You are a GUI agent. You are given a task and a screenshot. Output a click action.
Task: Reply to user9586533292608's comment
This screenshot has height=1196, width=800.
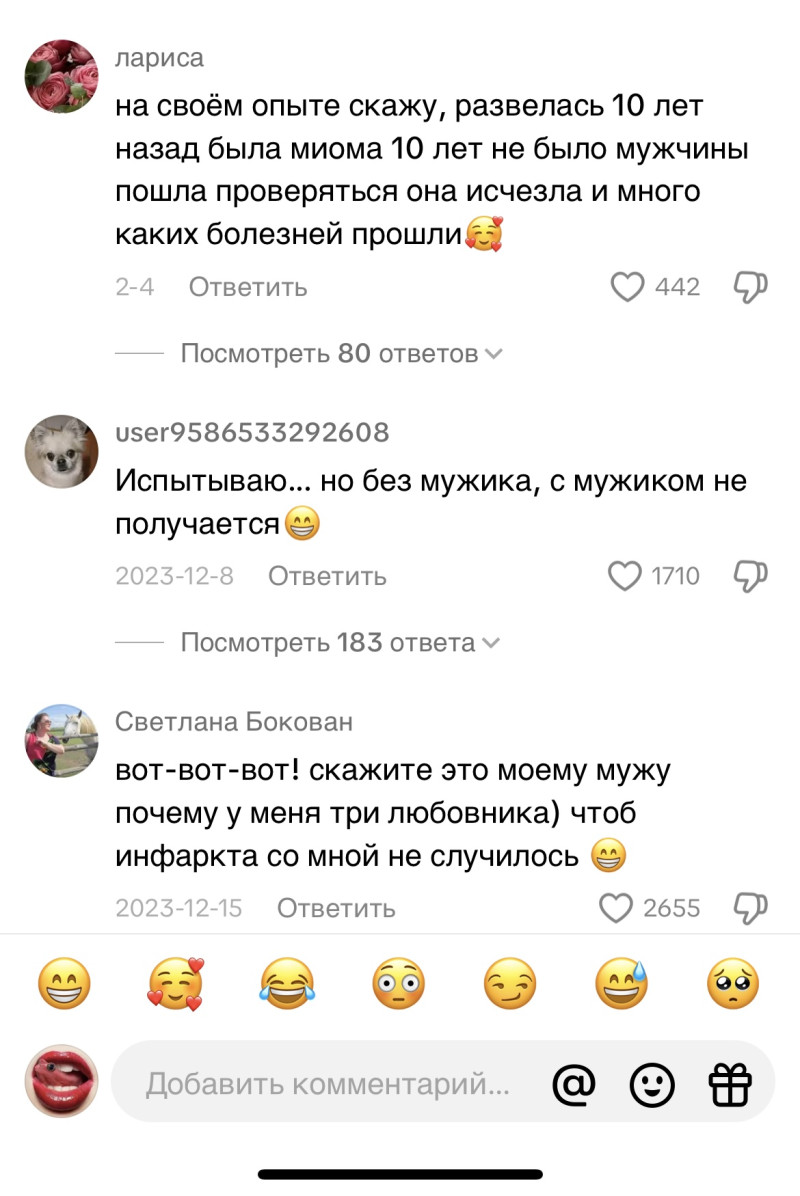coord(328,576)
